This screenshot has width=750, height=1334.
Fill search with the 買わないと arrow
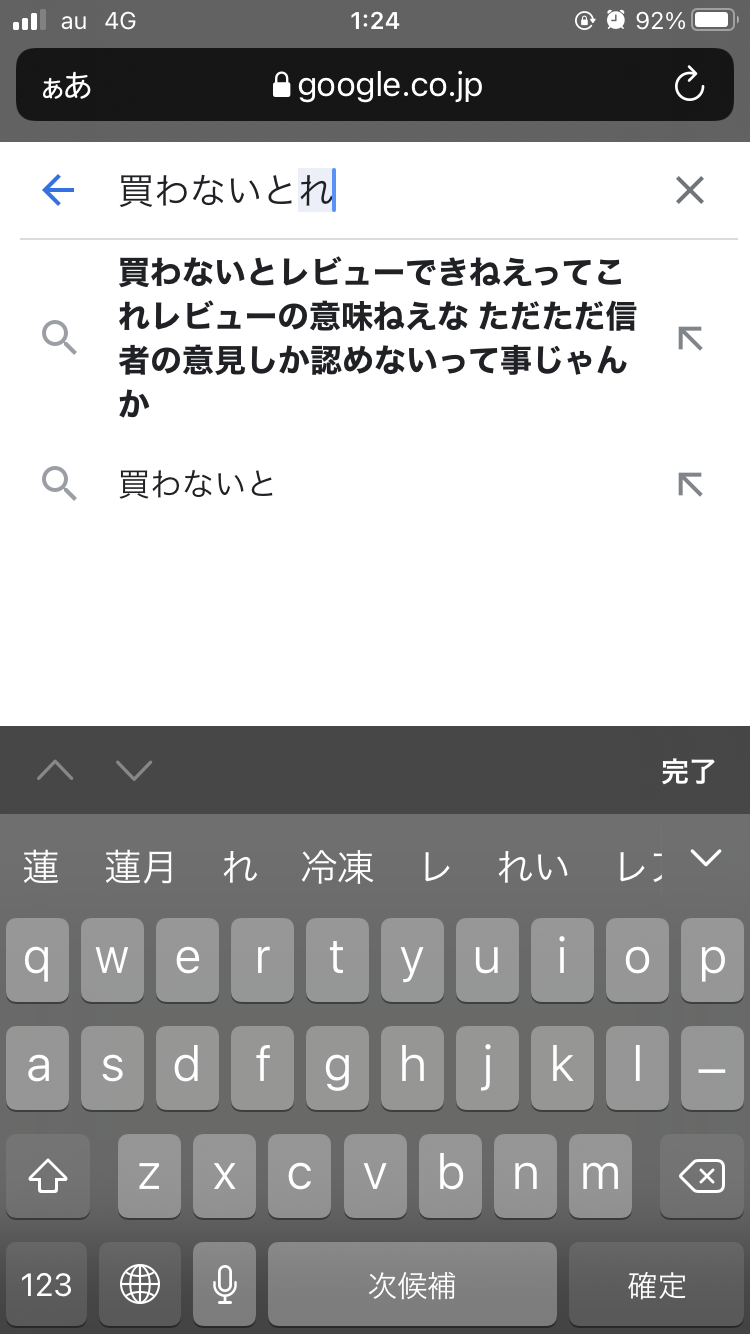click(x=690, y=485)
